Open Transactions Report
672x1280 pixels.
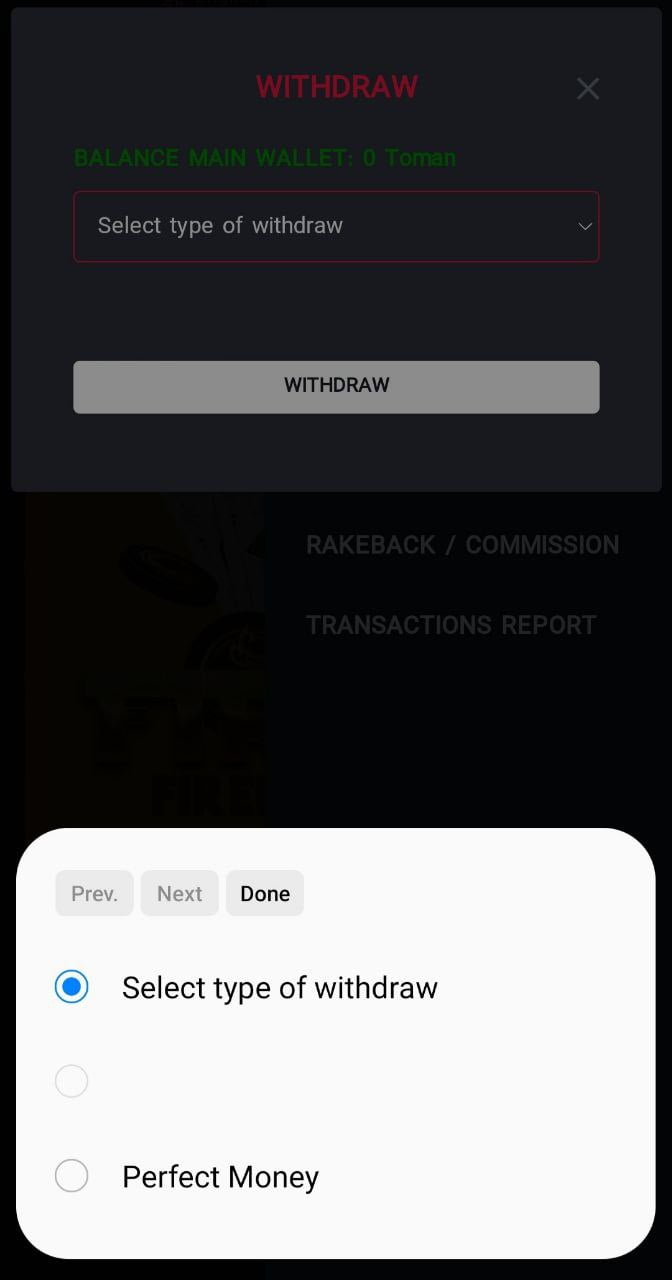pos(451,625)
